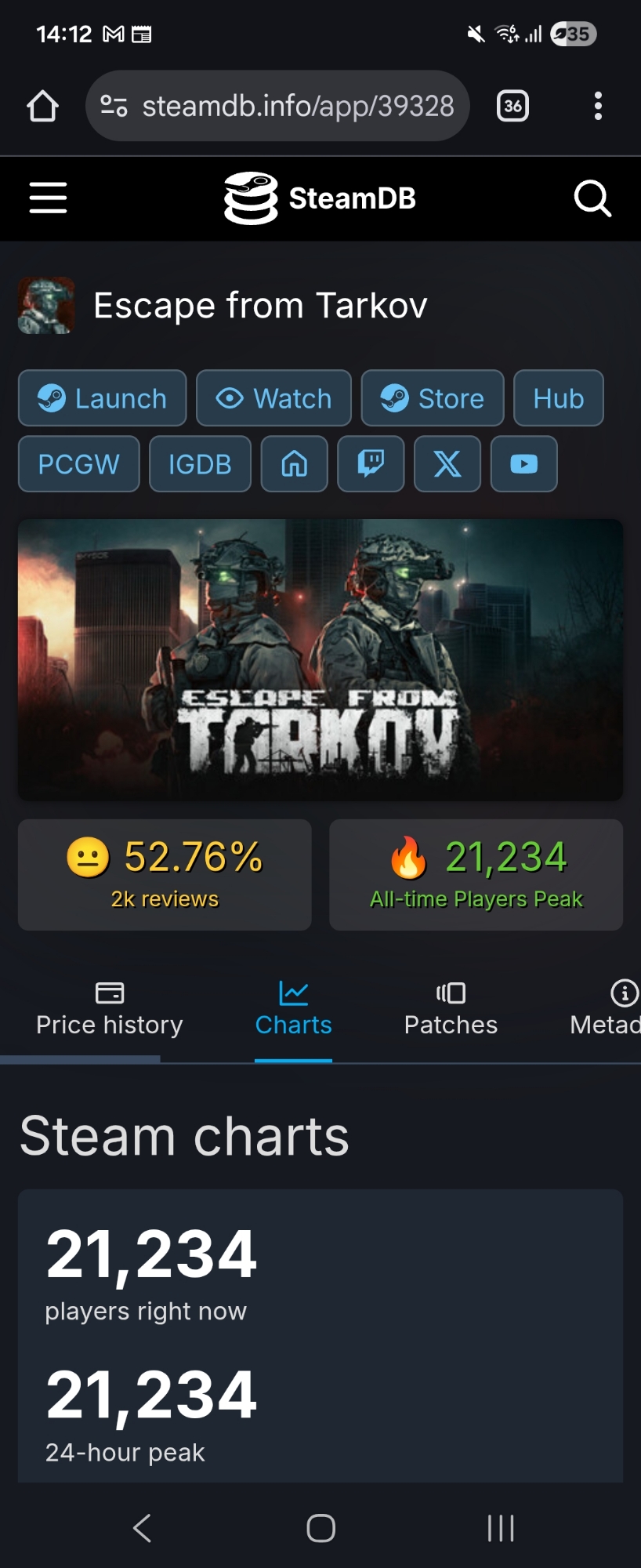
Task: Open the browser overflow menu
Action: [x=598, y=106]
